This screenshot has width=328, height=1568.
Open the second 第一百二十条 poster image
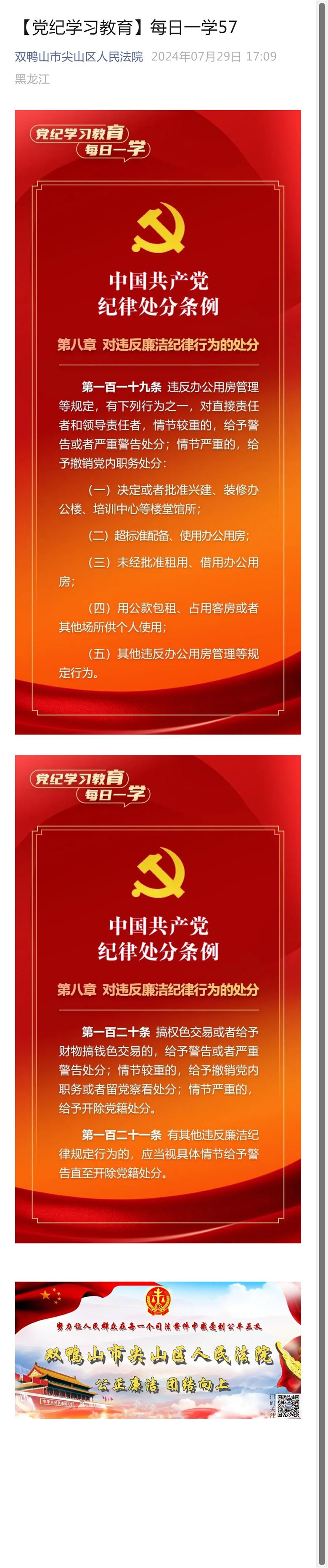[158, 999]
